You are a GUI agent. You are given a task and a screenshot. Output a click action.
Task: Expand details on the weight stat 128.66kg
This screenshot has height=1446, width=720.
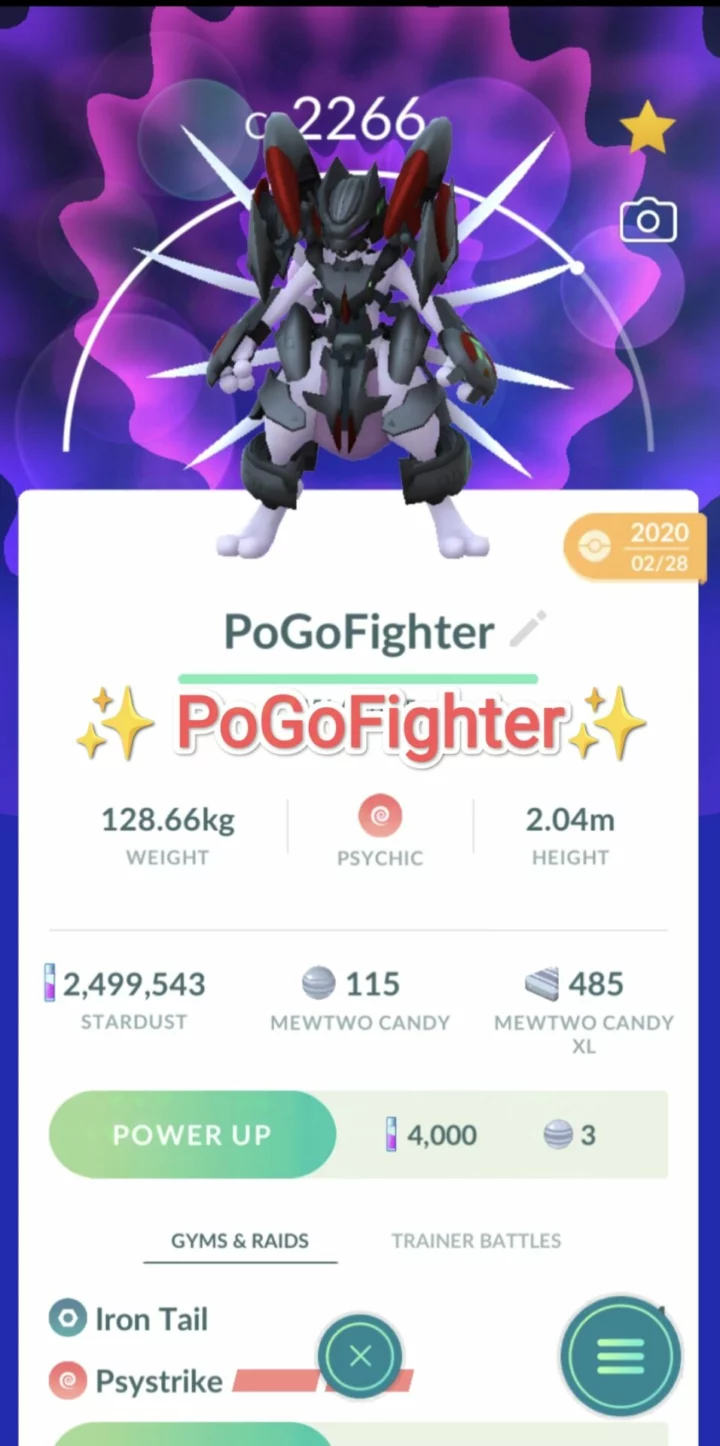167,820
